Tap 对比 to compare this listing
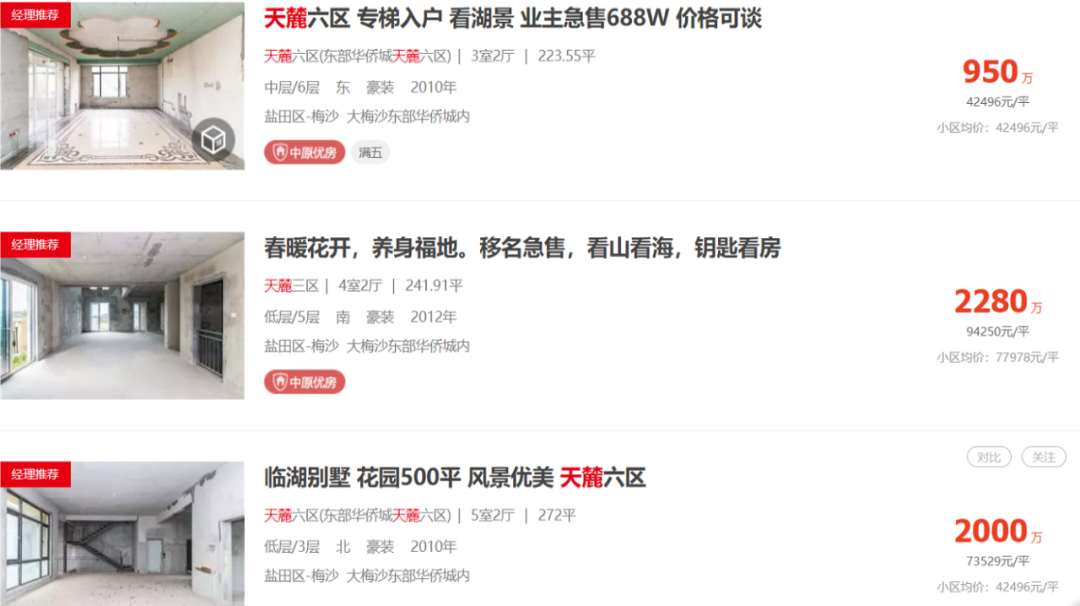This screenshot has height=606, width=1080. (988, 457)
